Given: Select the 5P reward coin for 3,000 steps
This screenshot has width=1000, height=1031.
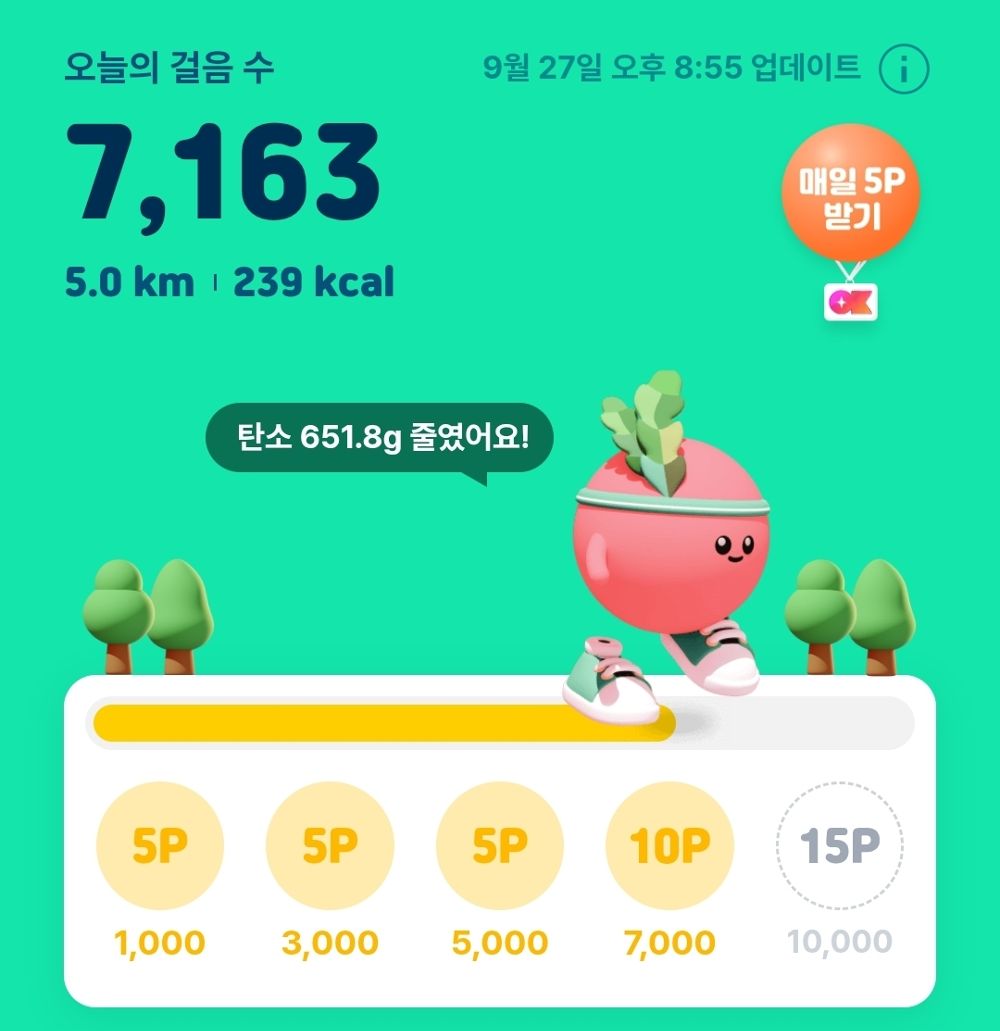Looking at the screenshot, I should tap(330, 844).
